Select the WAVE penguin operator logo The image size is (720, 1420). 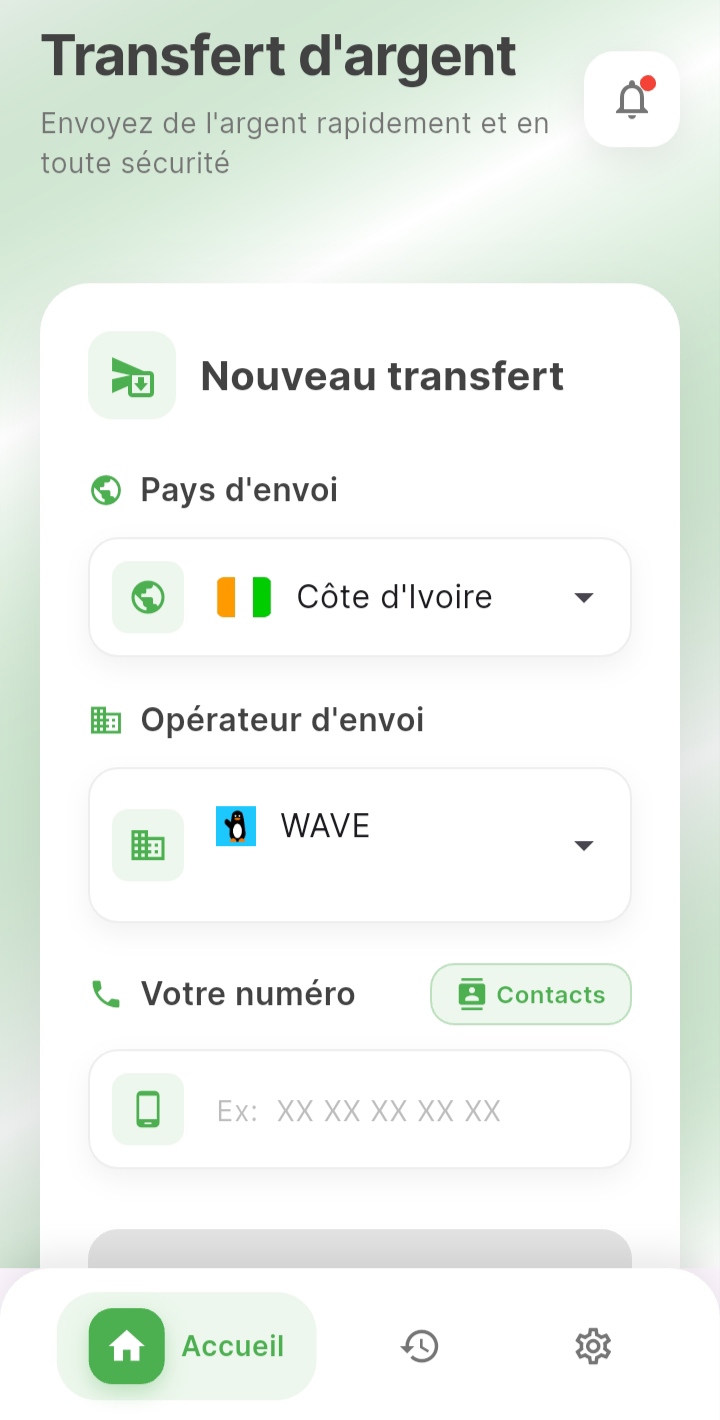(235, 825)
